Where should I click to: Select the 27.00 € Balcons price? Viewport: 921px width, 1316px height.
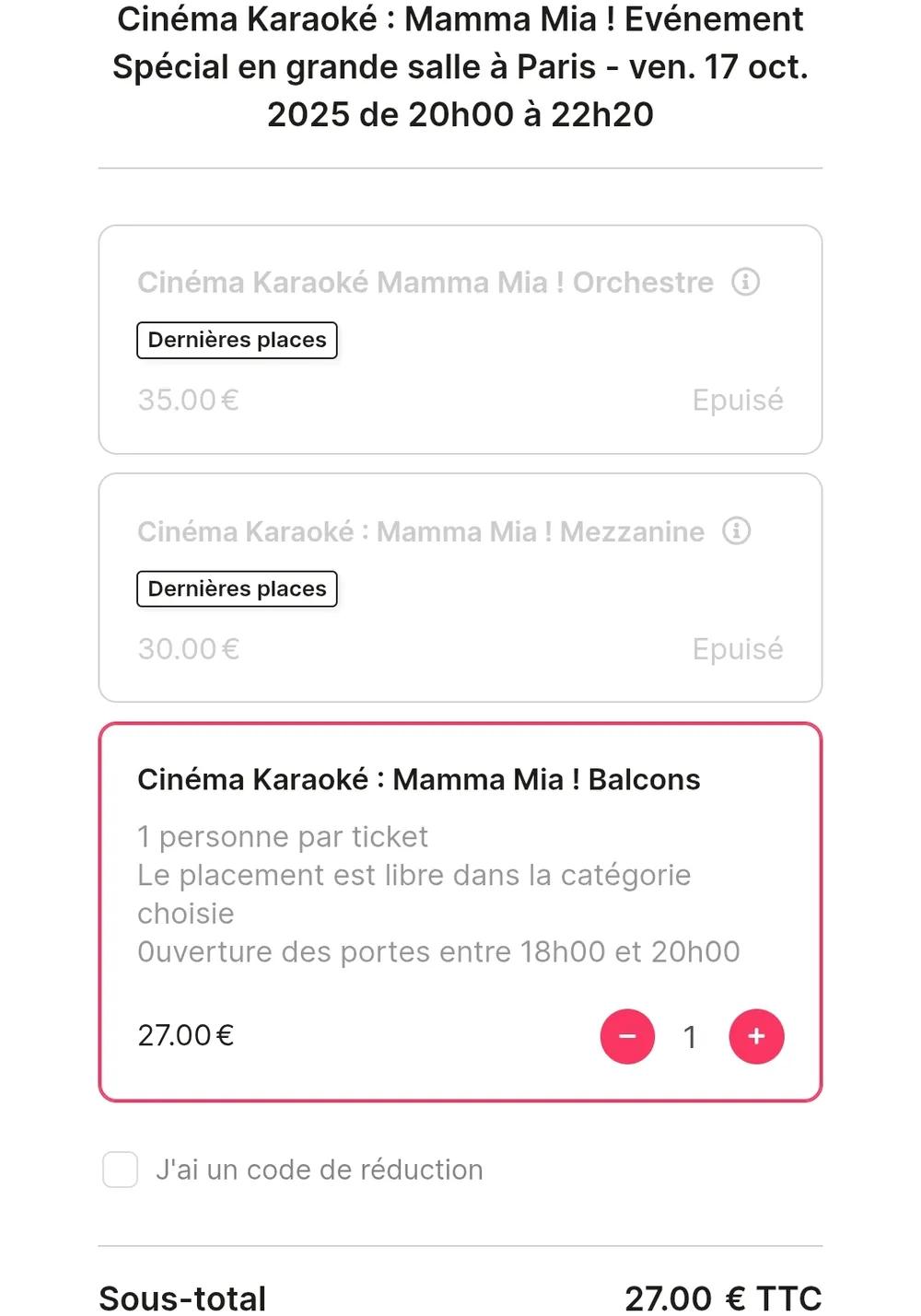click(x=185, y=1036)
